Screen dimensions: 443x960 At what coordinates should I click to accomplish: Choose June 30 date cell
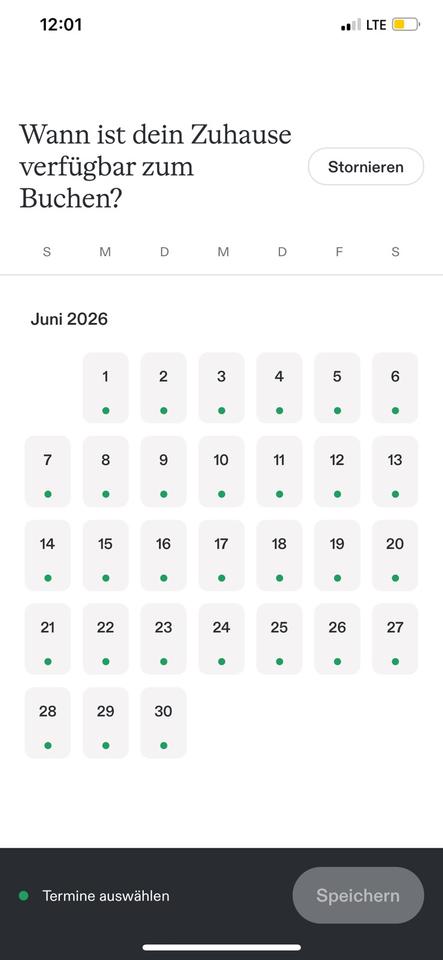point(163,723)
